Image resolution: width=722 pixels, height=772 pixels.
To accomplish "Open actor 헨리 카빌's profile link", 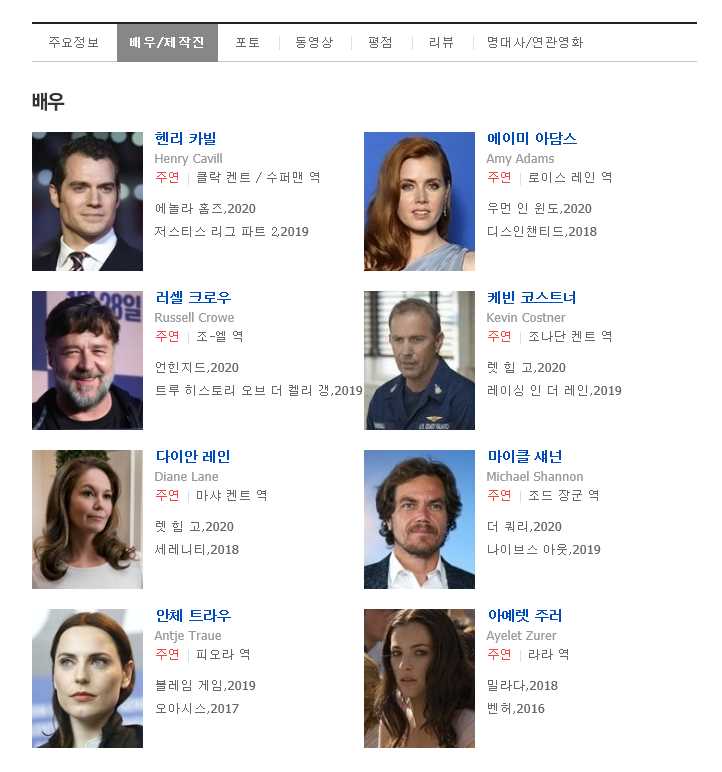I will [x=185, y=138].
